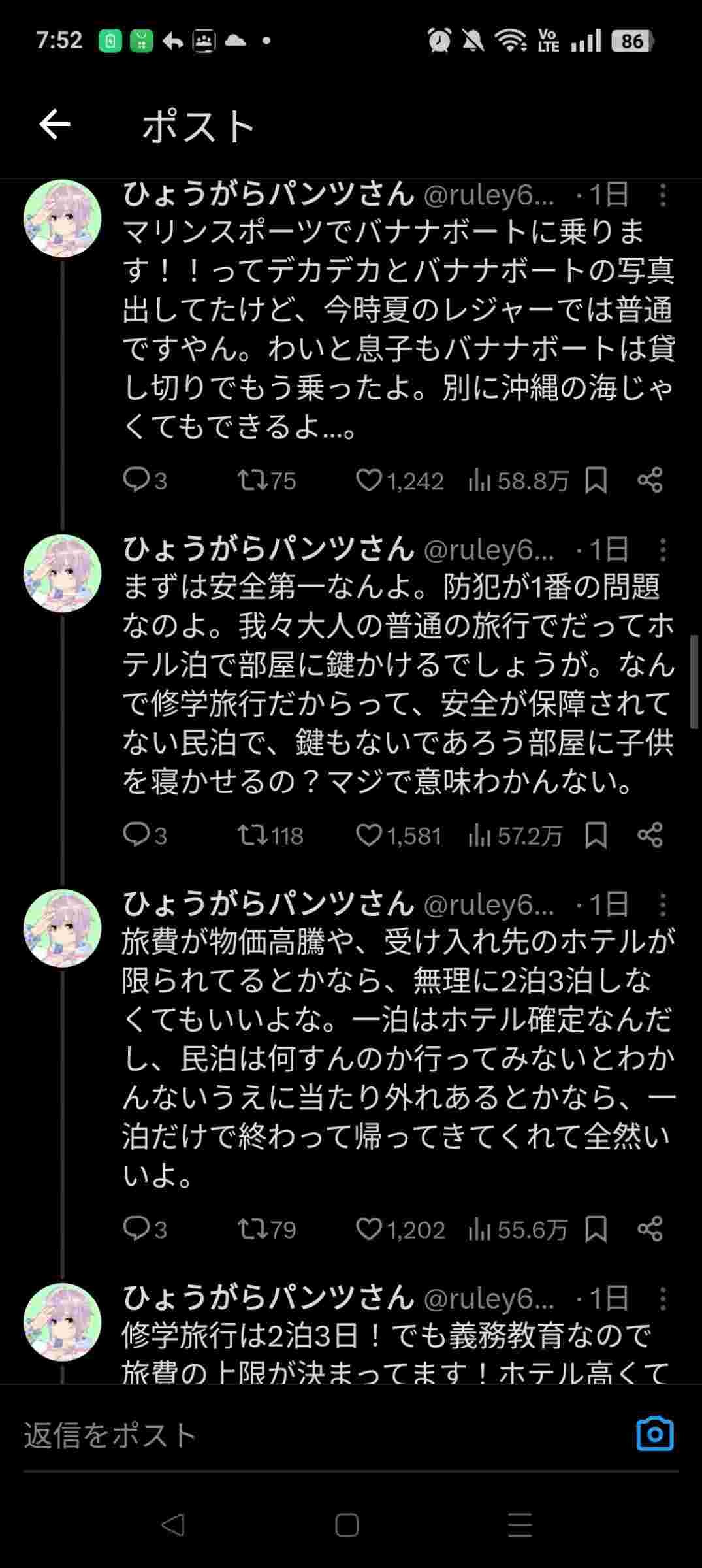This screenshot has width=702, height=1568.
Task: Go back using the top arrow
Action: 55,125
